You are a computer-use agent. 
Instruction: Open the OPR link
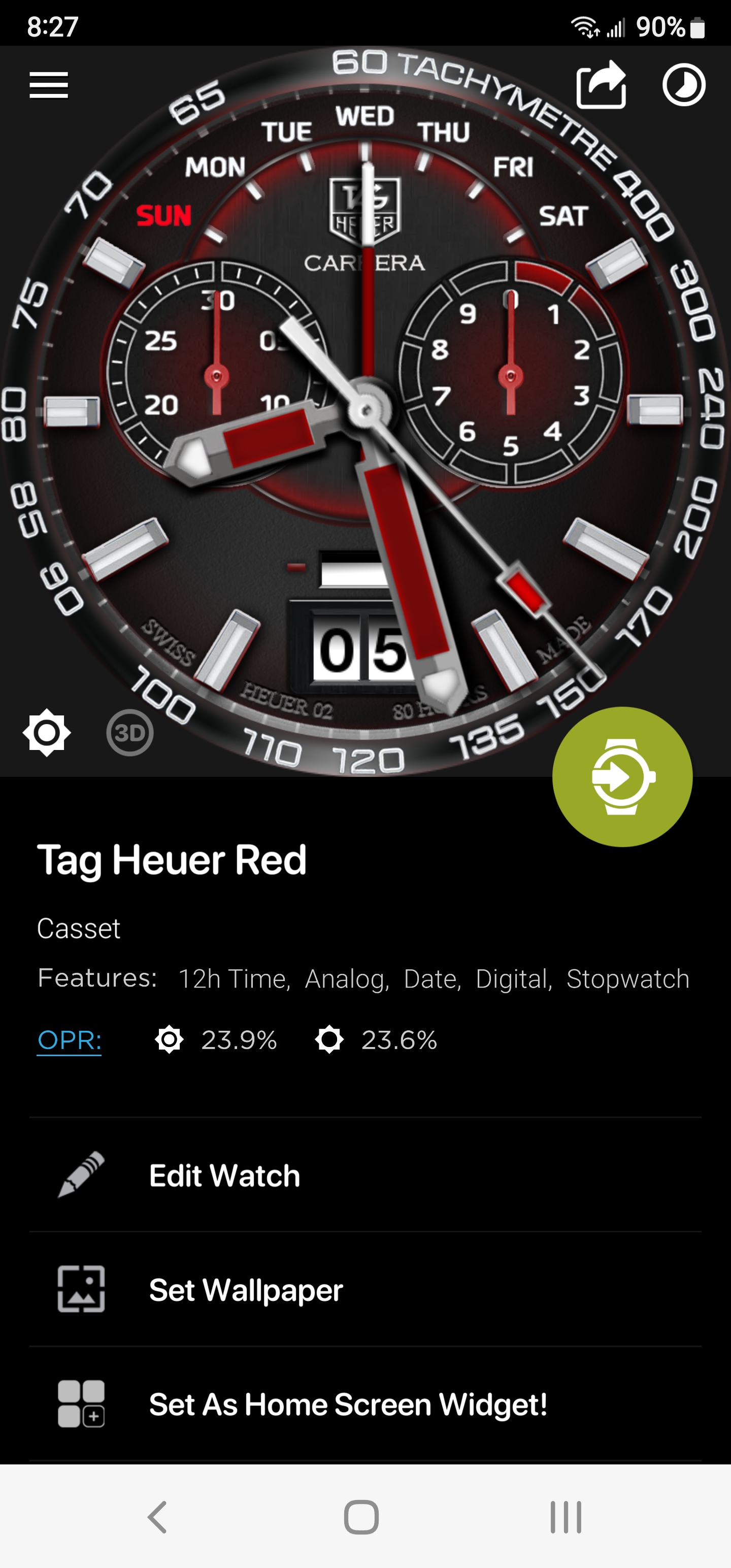point(69,1040)
